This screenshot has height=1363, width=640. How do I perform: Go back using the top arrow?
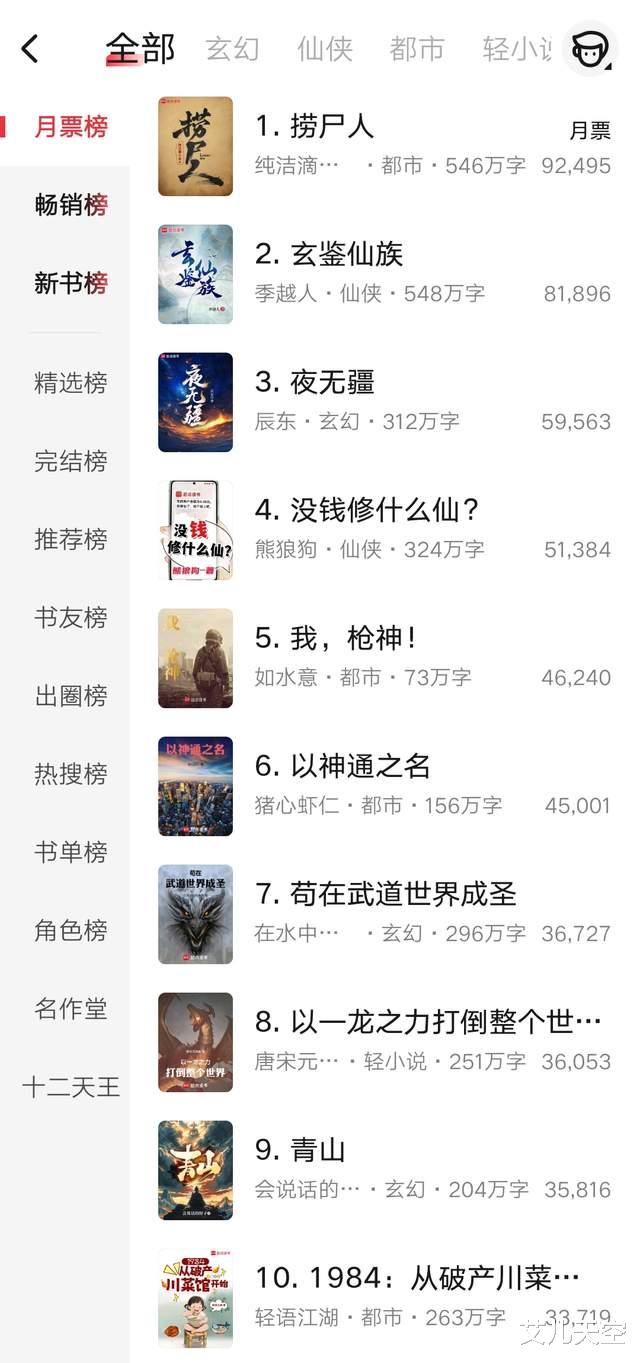(x=30, y=48)
